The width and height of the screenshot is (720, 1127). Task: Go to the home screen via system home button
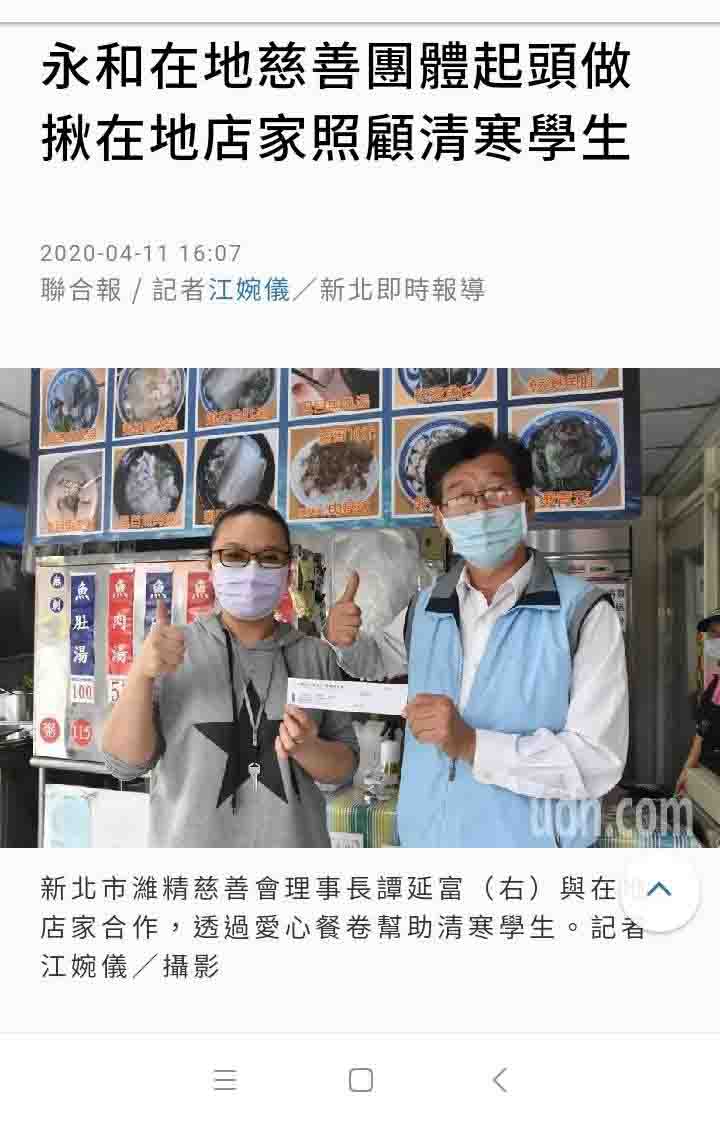pos(360,1080)
